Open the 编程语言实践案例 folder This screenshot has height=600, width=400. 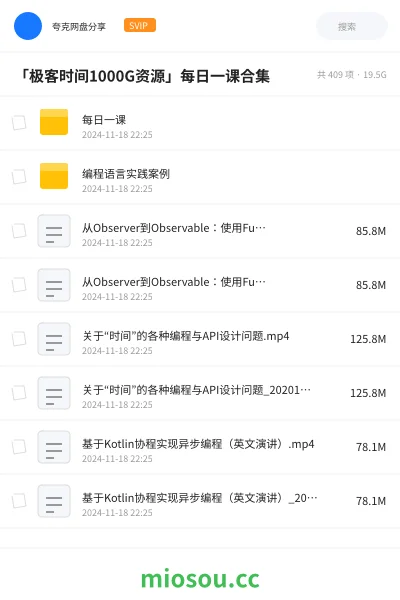click(200, 177)
